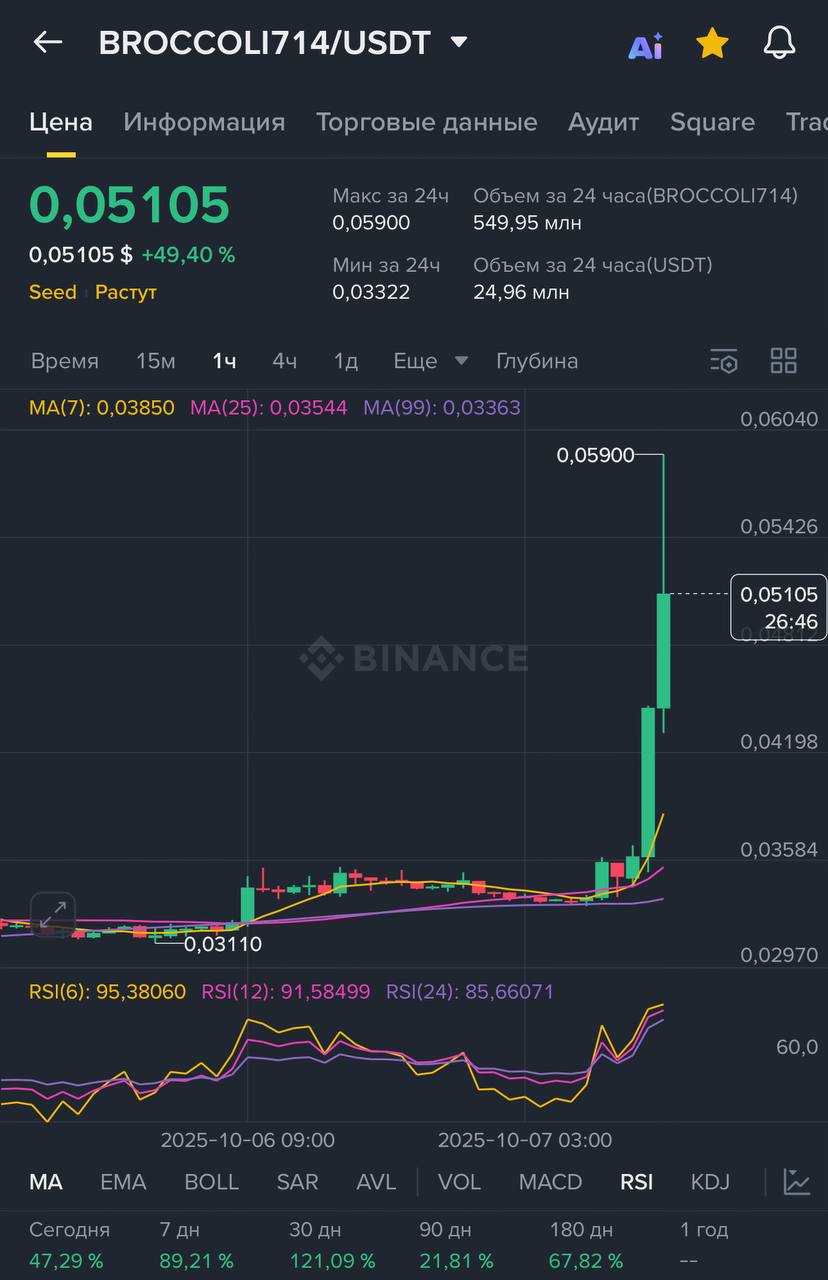Select the 15м chart interval
828x1280 pixels.
tap(155, 361)
